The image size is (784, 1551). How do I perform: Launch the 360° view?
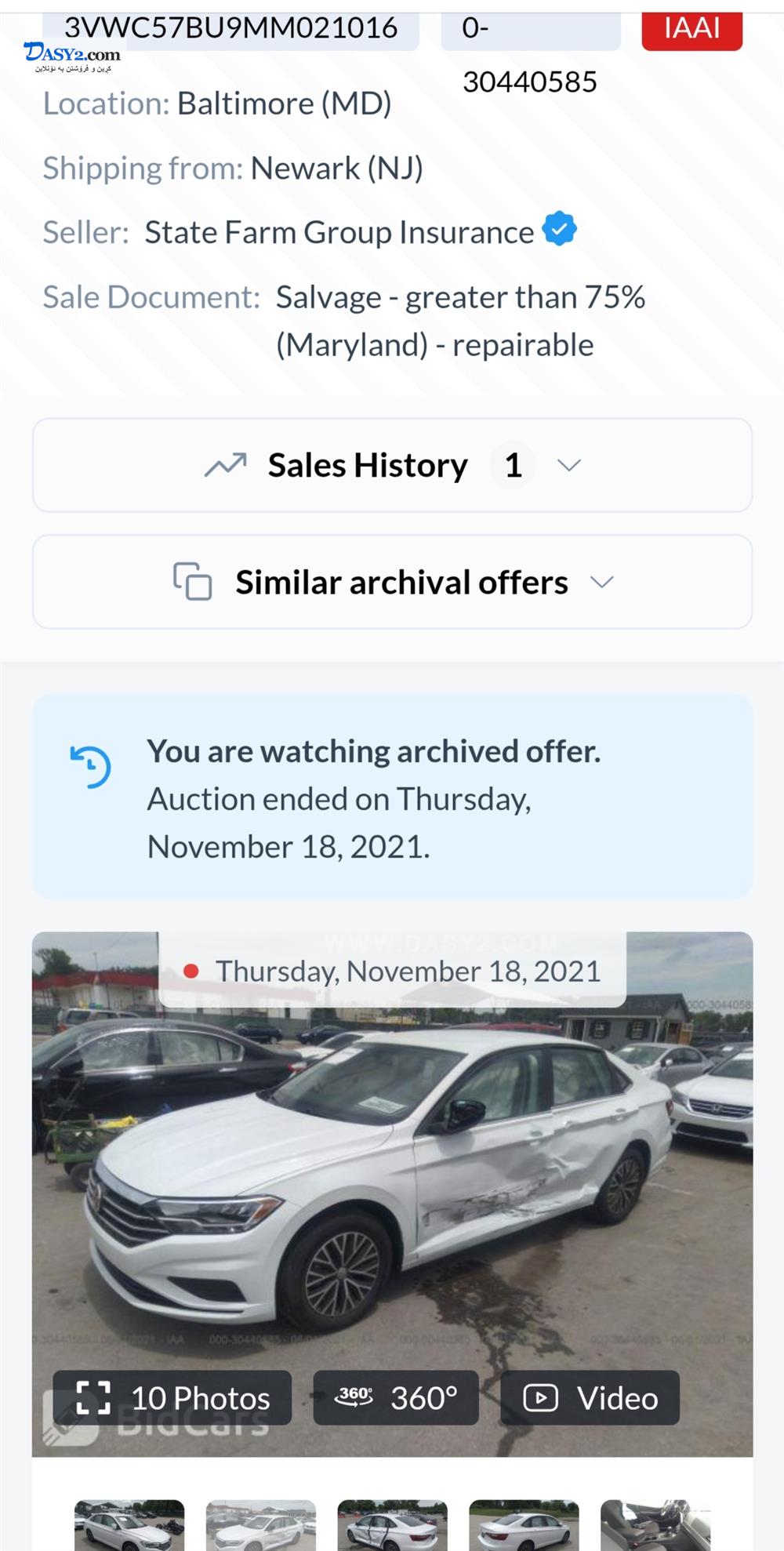click(x=396, y=1398)
